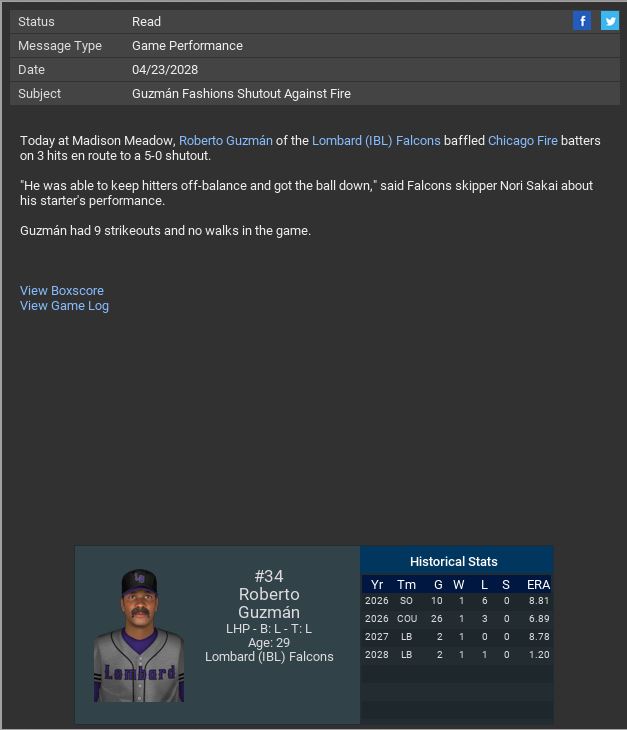View the boxscore
This screenshot has height=730, width=627.
[x=62, y=291]
